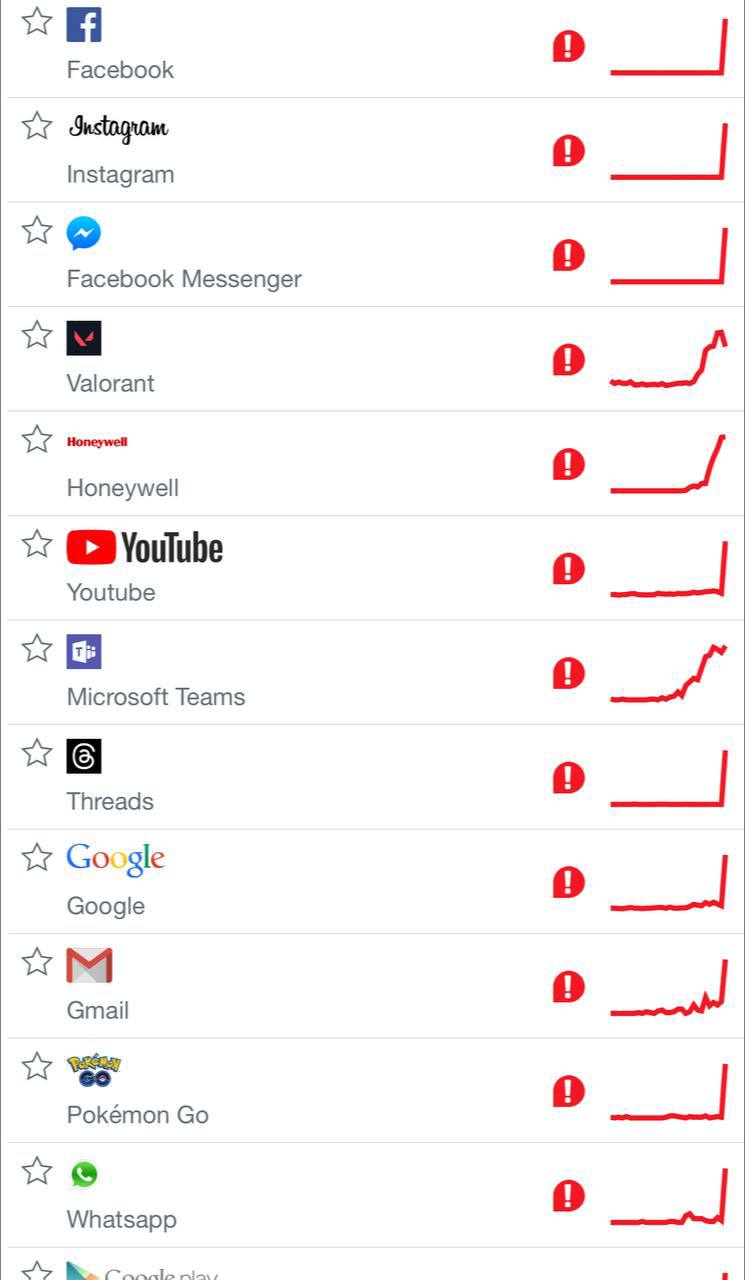Star the Valorant service
The height and width of the screenshot is (1280, 745).
[x=37, y=334]
